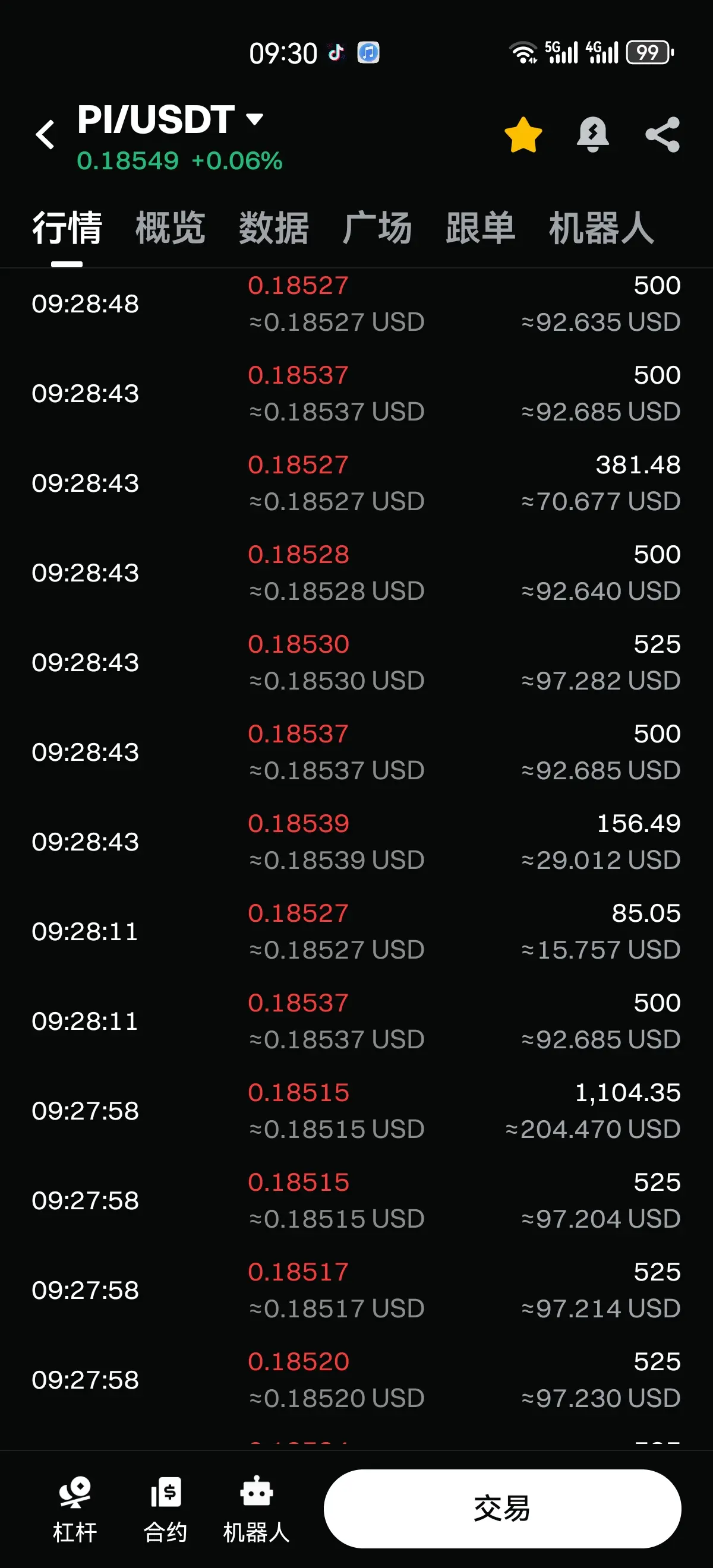
Task: Switch to the 广场 tab
Action: (x=377, y=229)
